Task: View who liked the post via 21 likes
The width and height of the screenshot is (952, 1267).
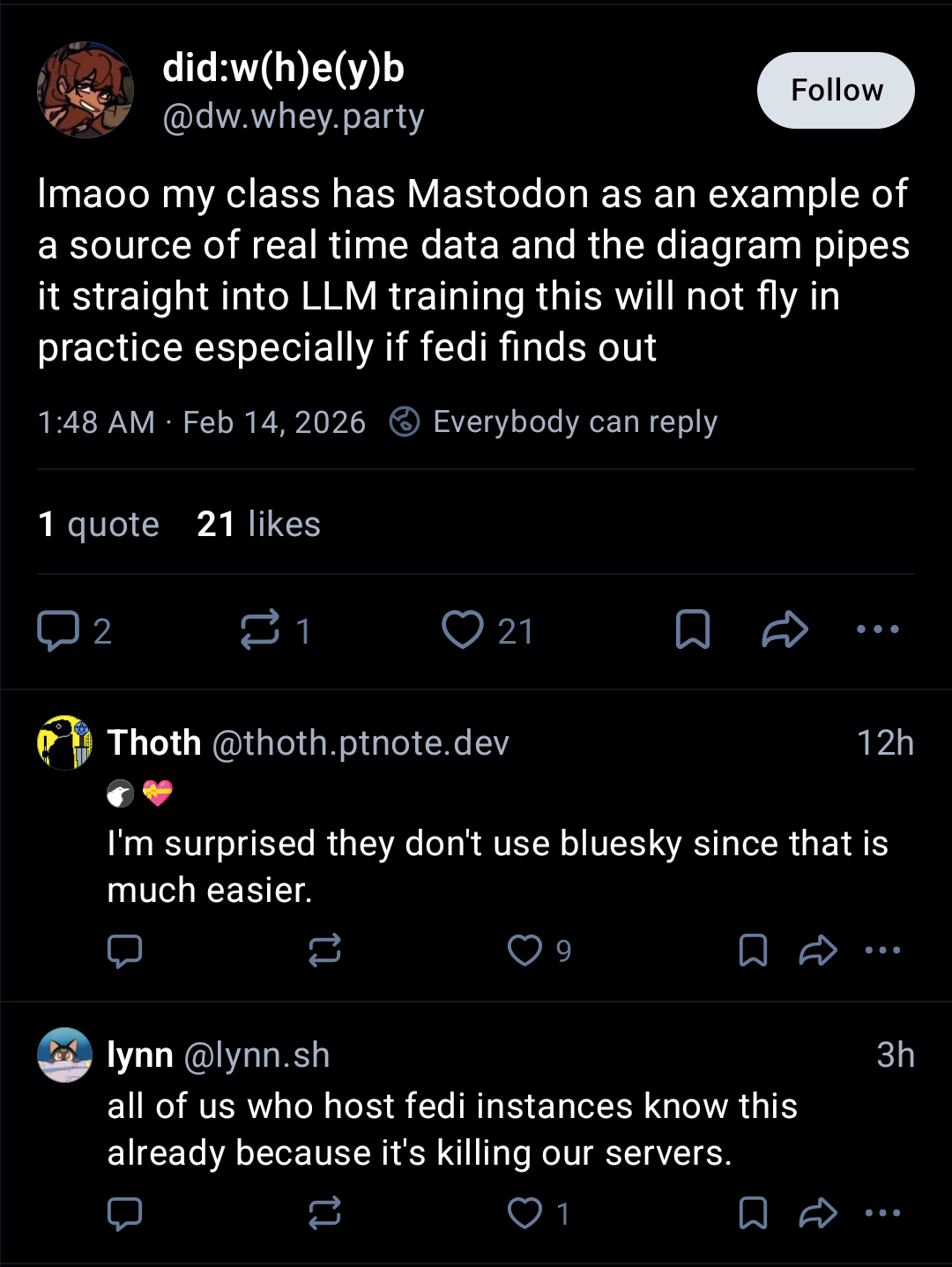Action: click(258, 523)
